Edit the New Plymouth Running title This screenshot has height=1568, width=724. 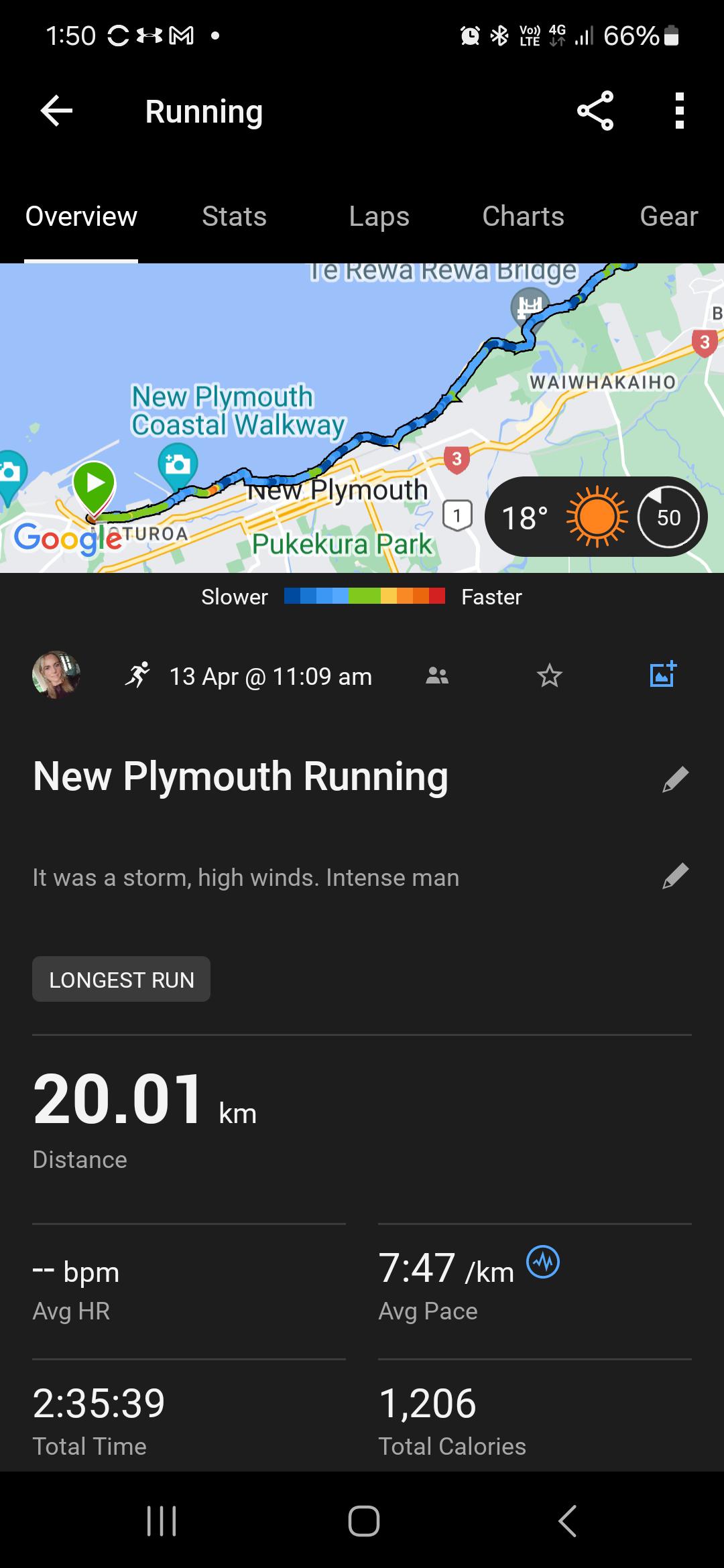coord(675,779)
